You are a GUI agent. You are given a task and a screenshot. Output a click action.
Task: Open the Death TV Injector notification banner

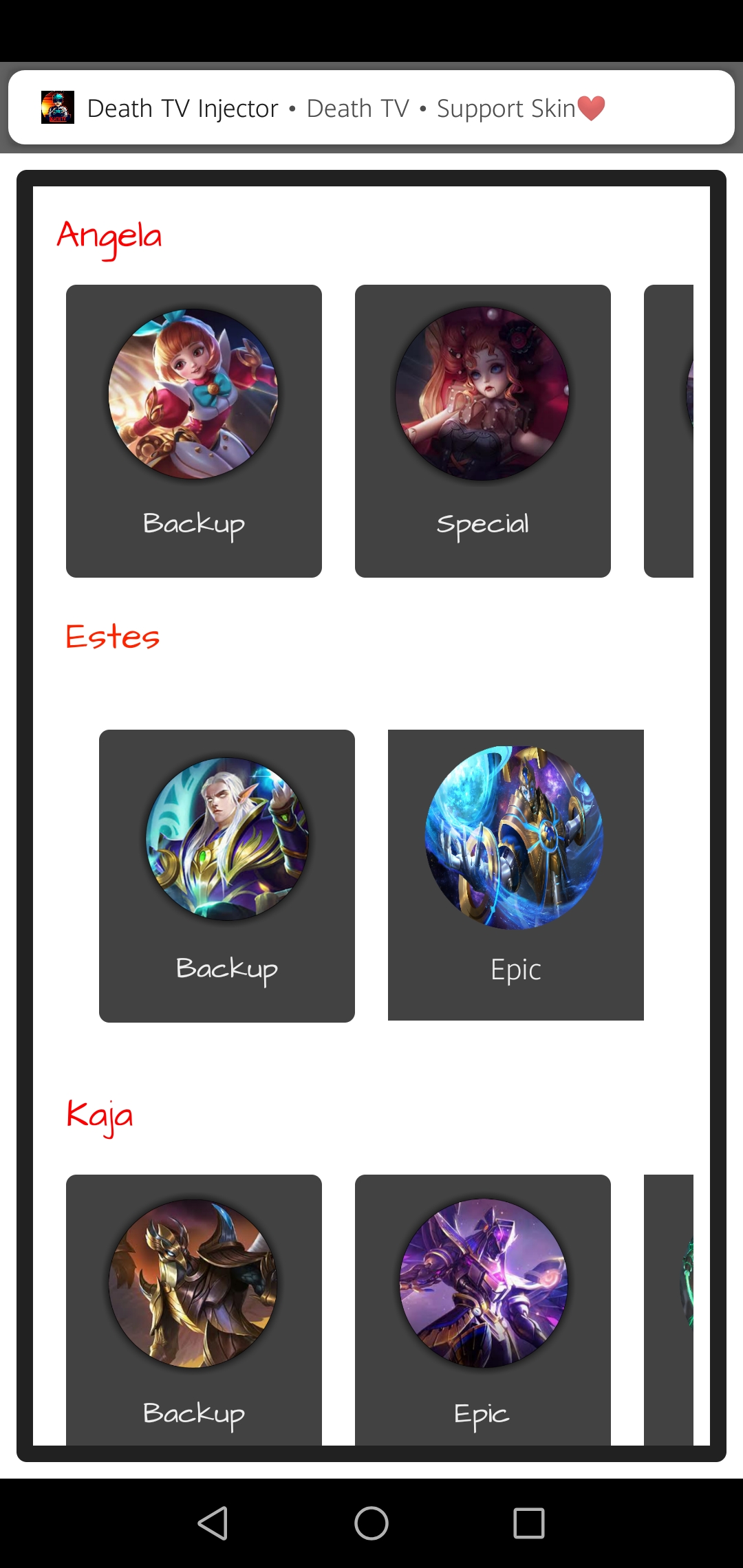(x=371, y=108)
